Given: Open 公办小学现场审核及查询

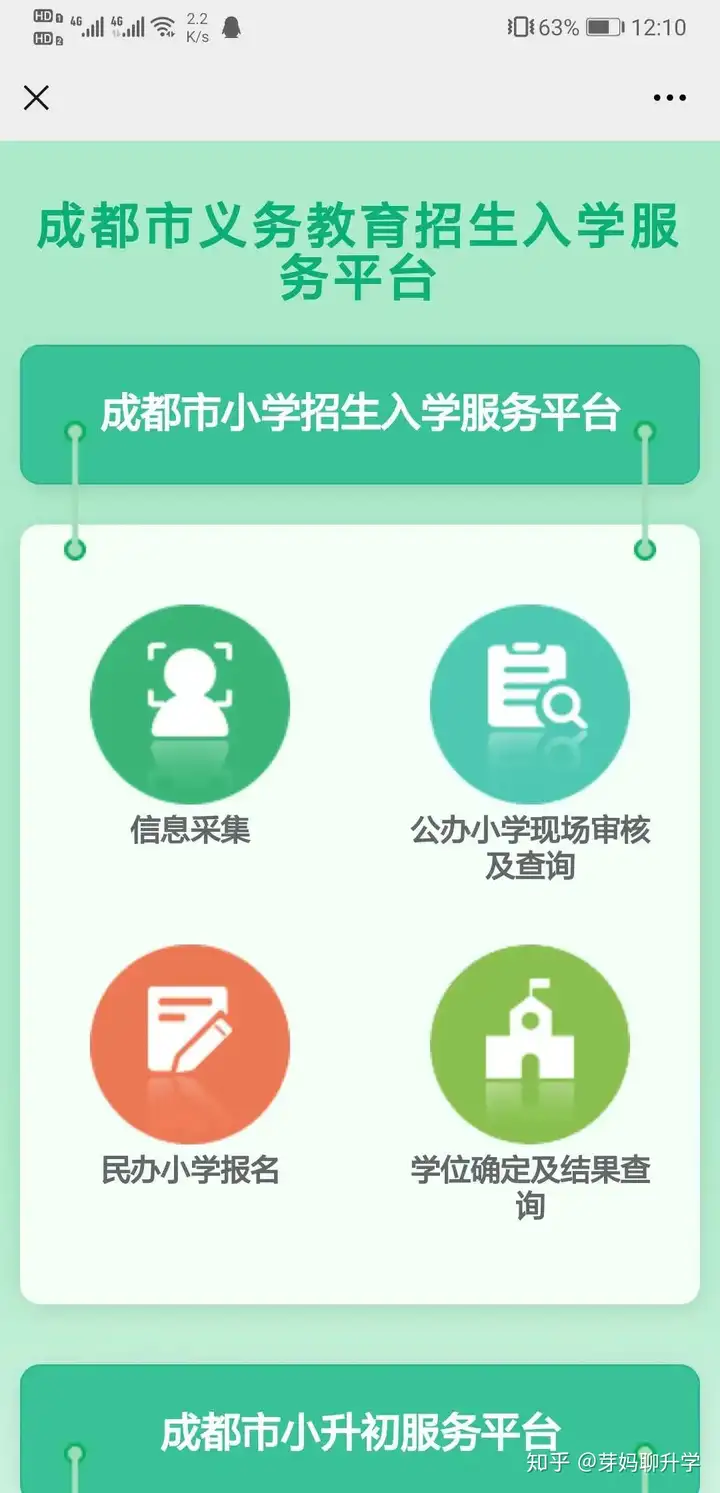Looking at the screenshot, I should tap(530, 704).
